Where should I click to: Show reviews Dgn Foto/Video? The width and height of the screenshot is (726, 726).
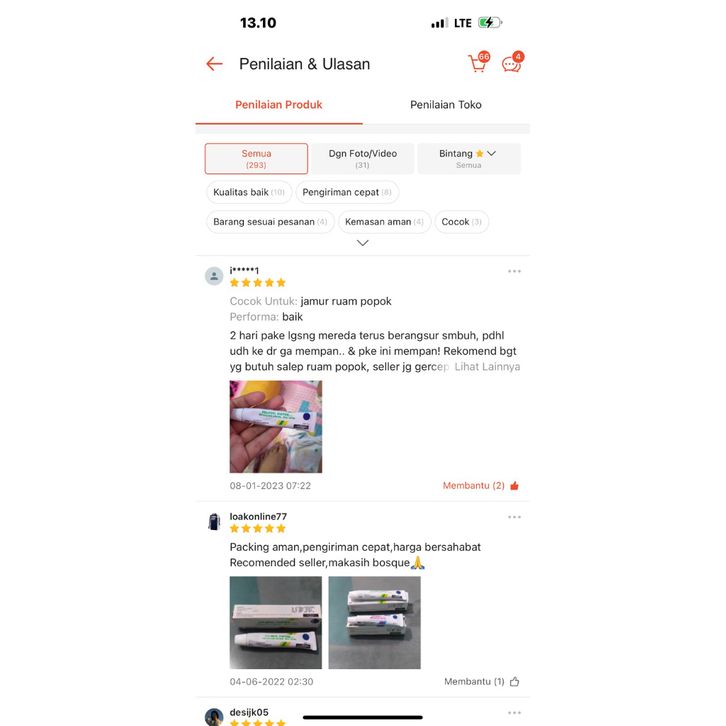coord(362,159)
